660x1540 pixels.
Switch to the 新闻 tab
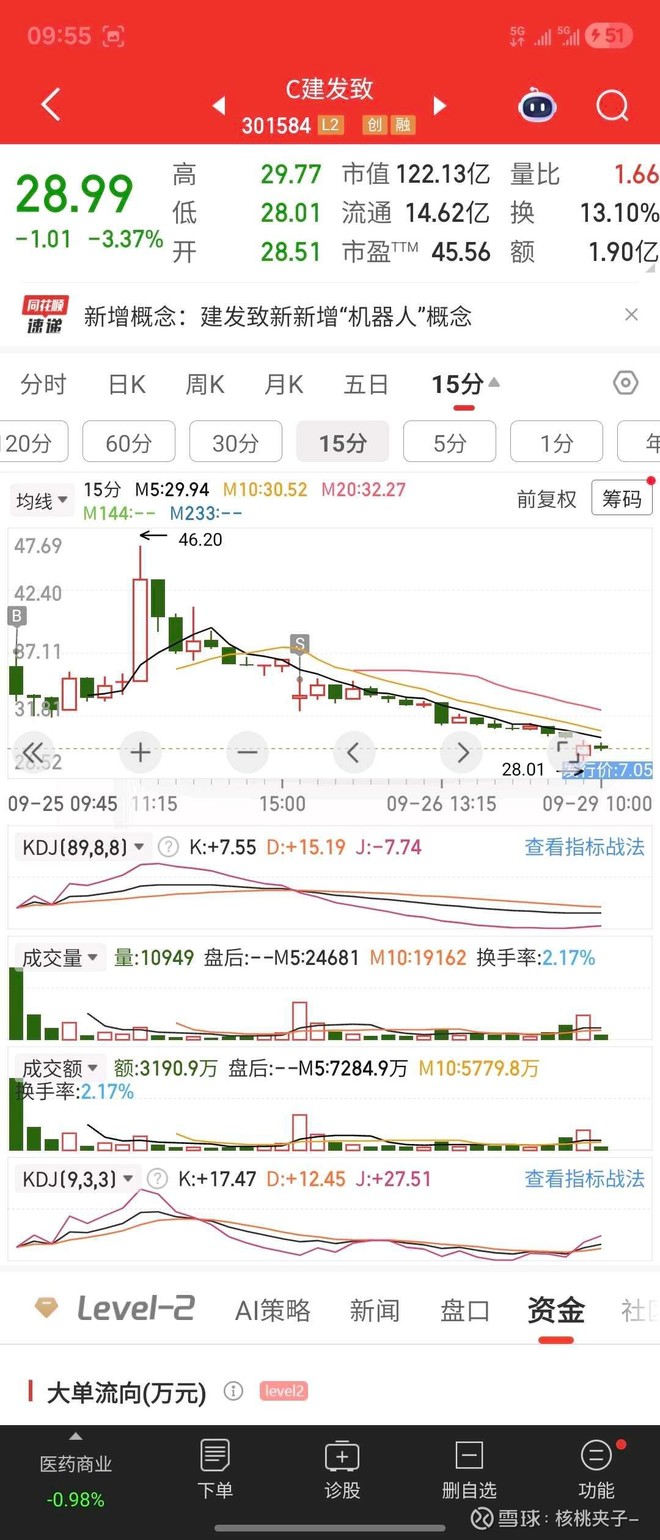(x=374, y=1310)
